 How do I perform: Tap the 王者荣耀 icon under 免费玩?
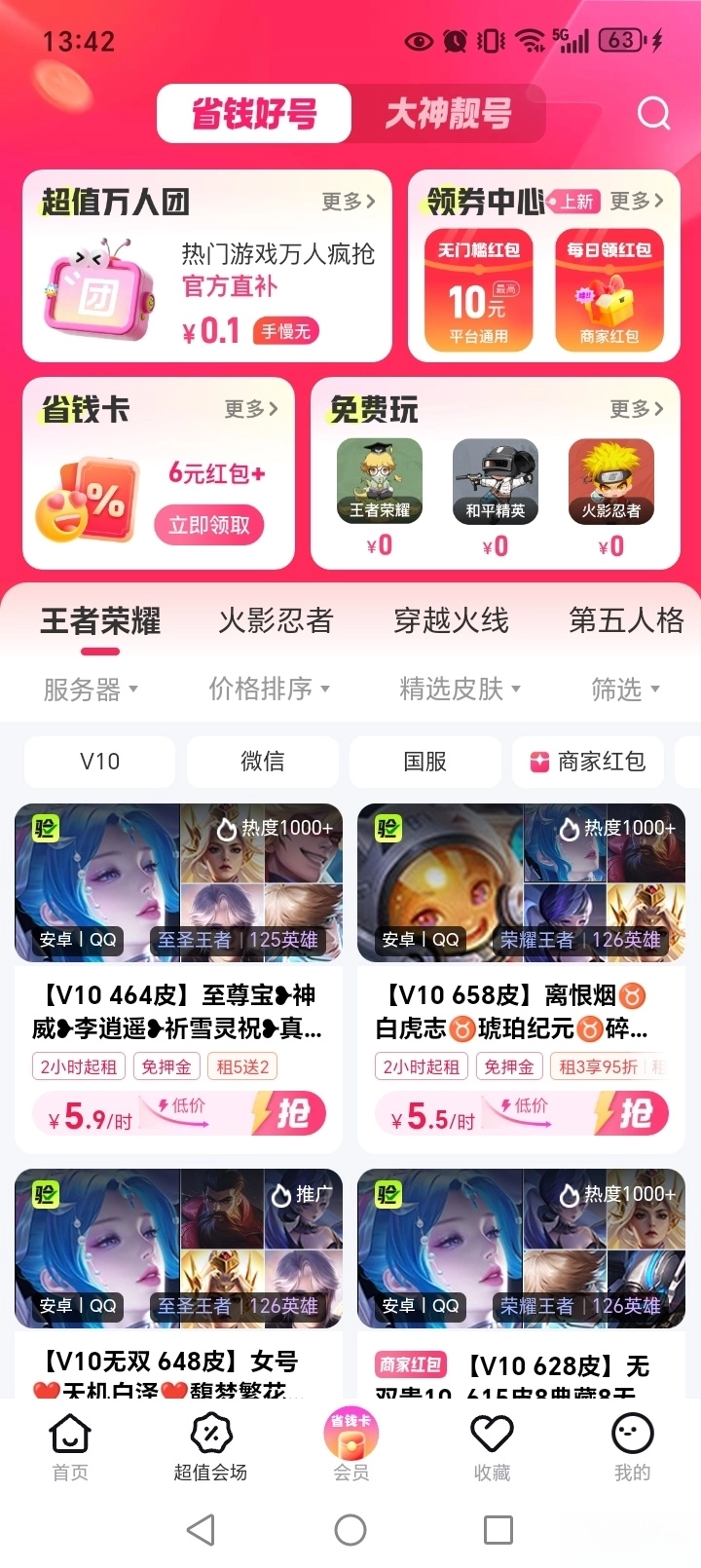379,479
